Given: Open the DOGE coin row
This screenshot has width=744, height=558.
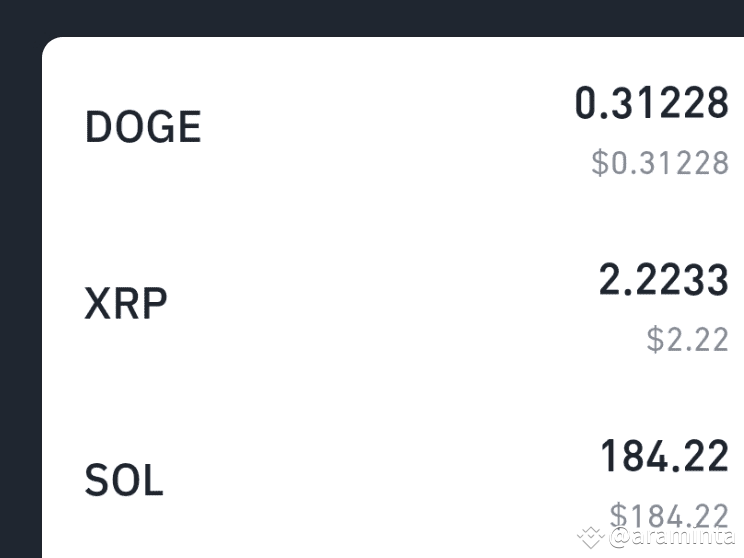Looking at the screenshot, I should [143, 128].
